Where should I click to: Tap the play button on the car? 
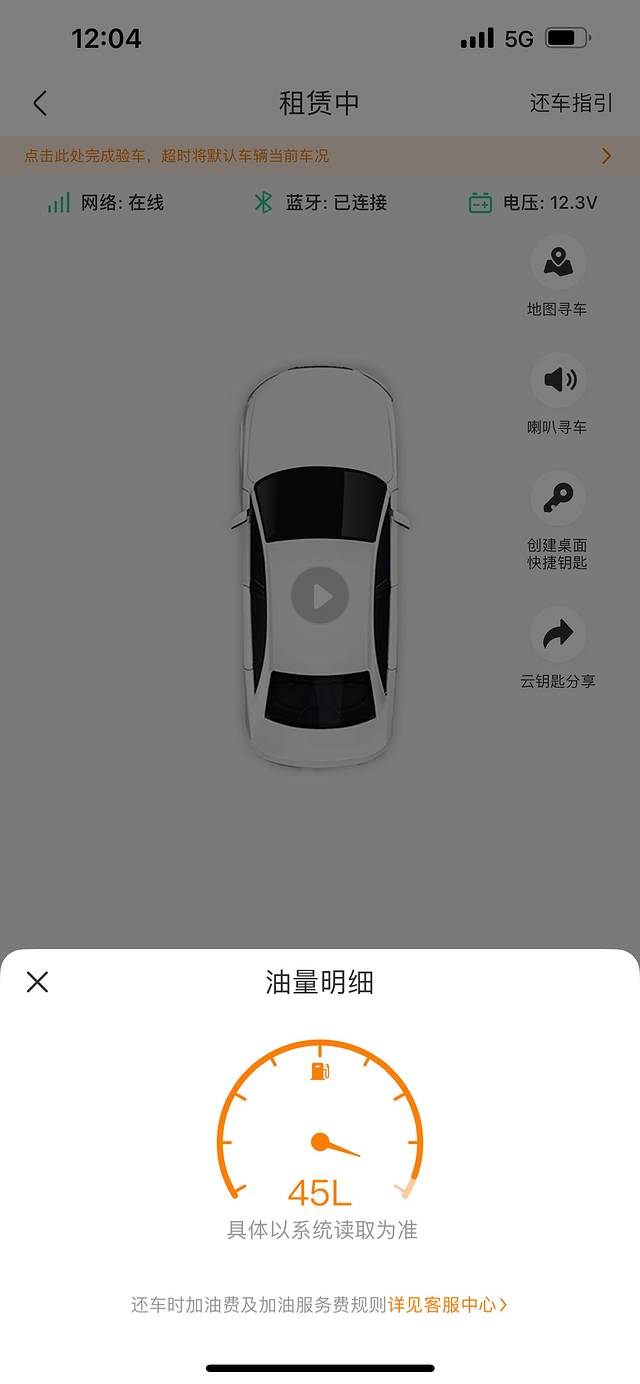point(320,596)
